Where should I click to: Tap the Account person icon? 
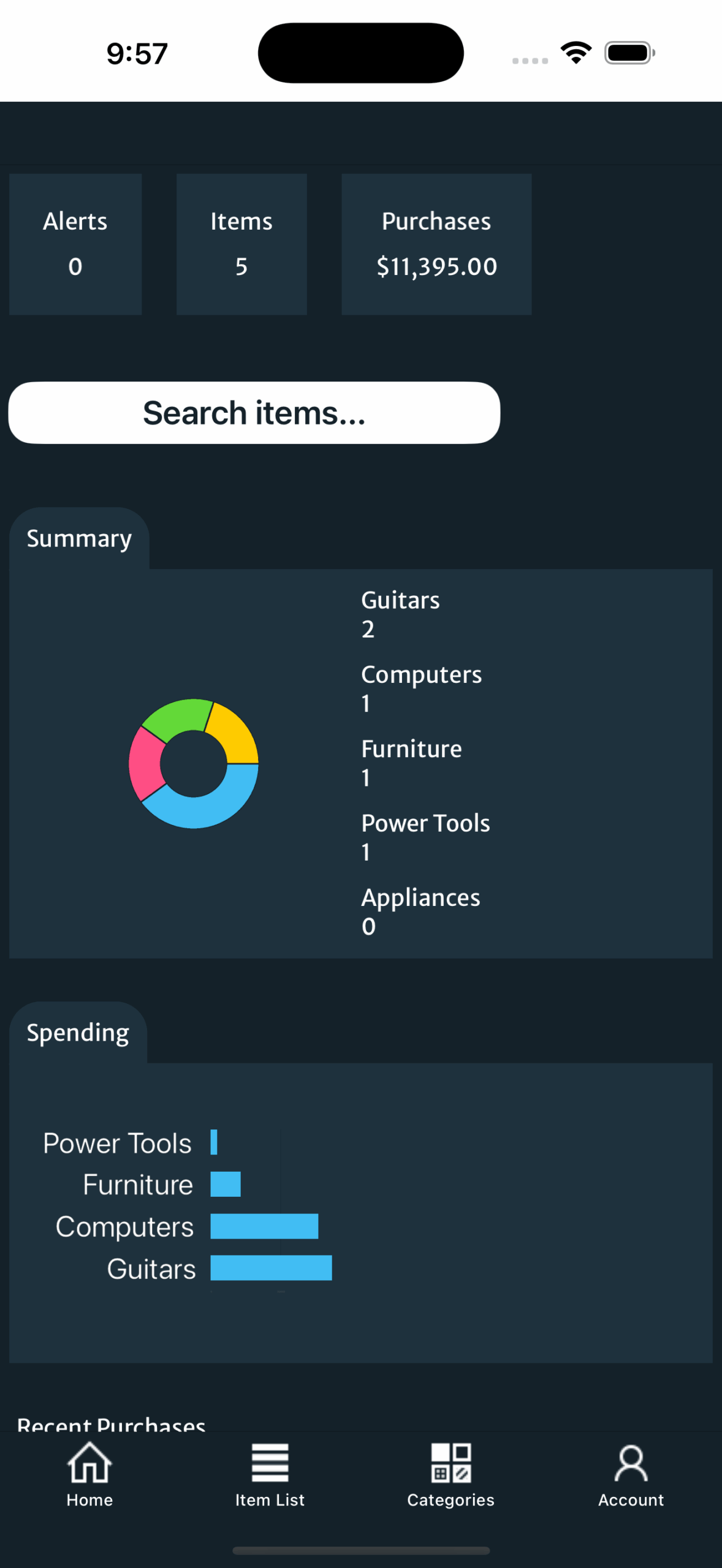631,1464
